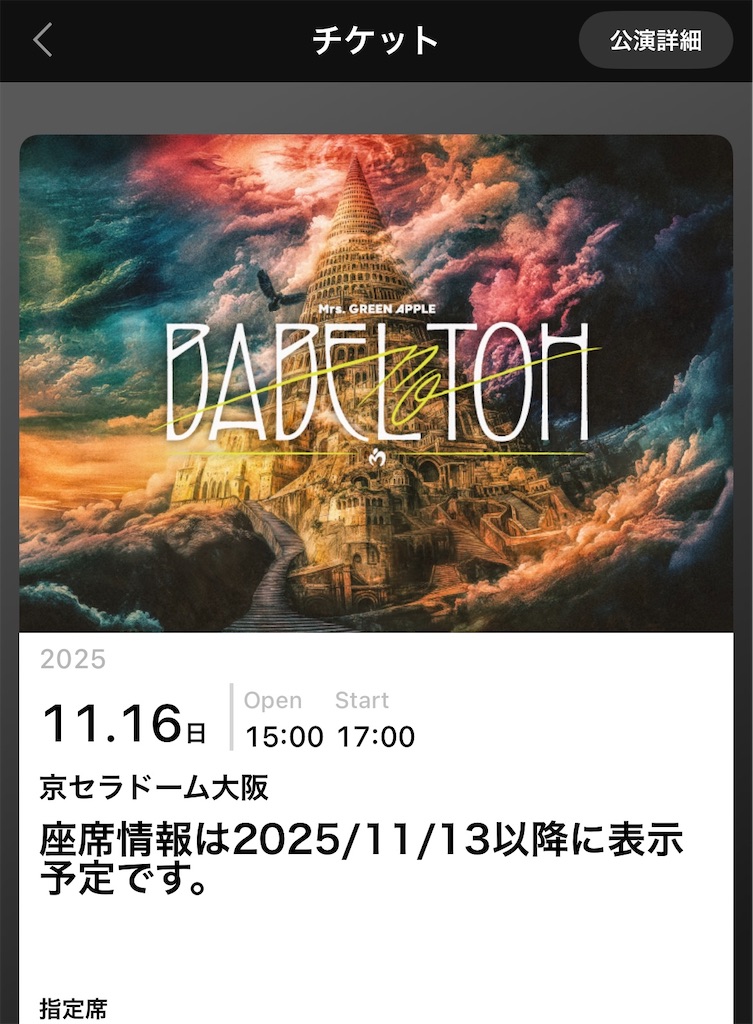This screenshot has height=1024, width=753.
Task: Tap the BABEL no TOH ticket artwork
Action: [376, 385]
